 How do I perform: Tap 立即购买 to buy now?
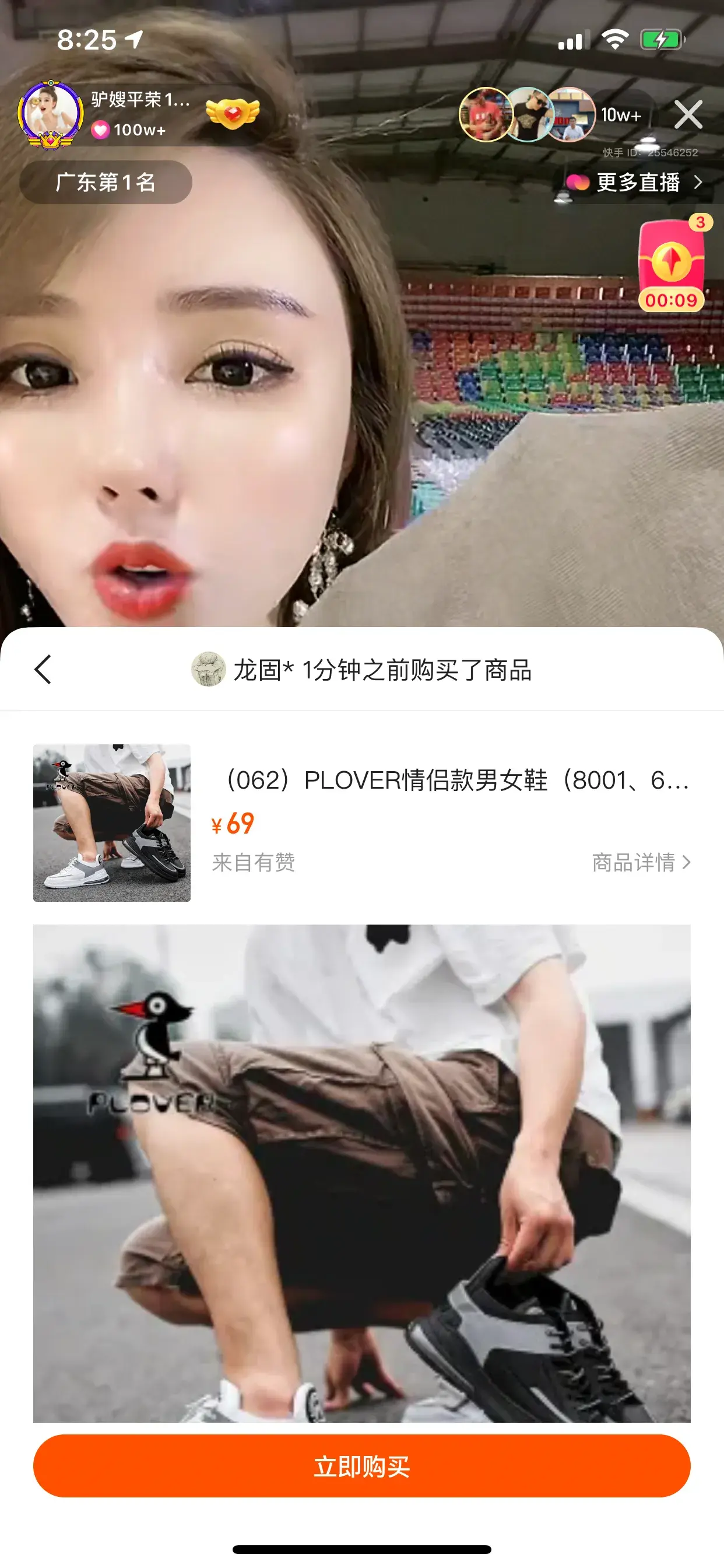361,1466
